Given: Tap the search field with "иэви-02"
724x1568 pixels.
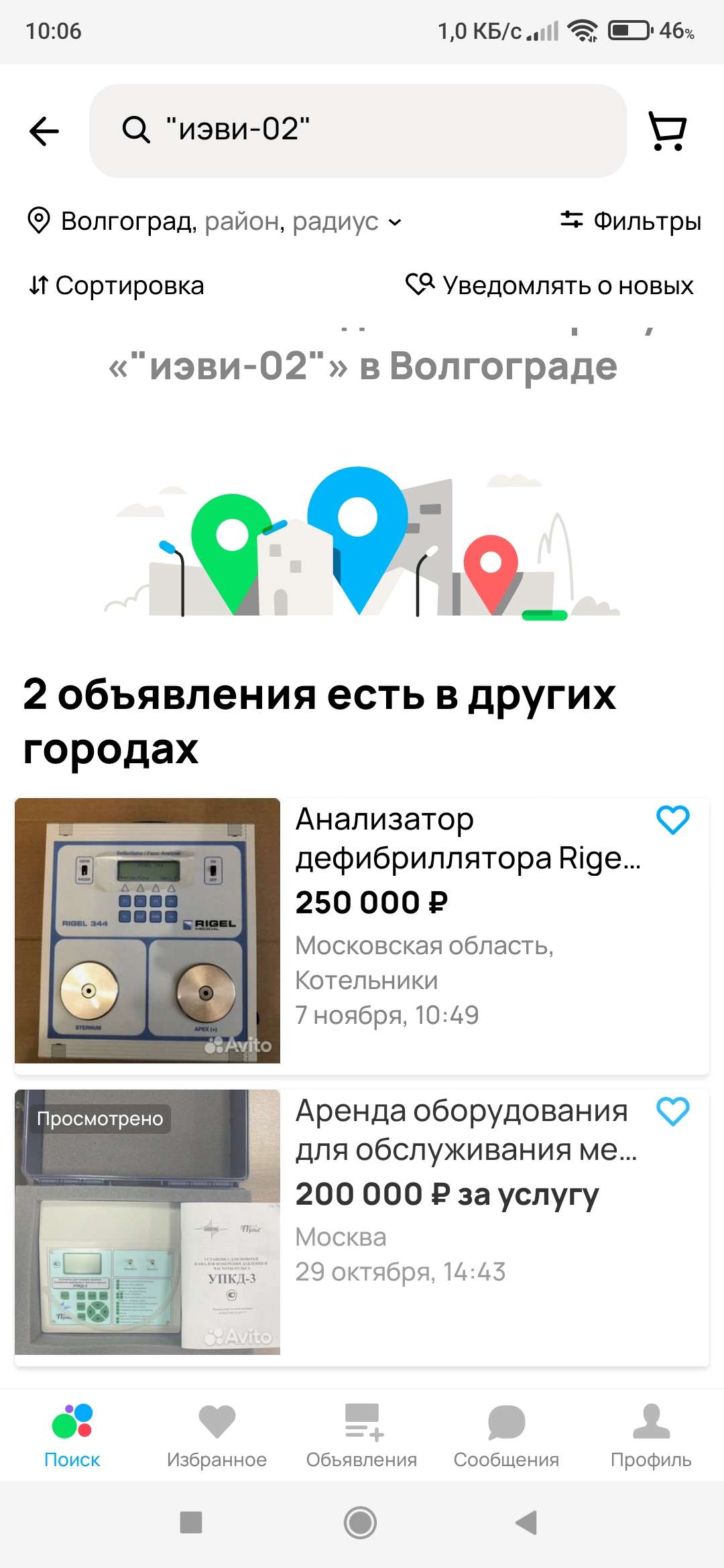Looking at the screenshot, I should (x=358, y=131).
